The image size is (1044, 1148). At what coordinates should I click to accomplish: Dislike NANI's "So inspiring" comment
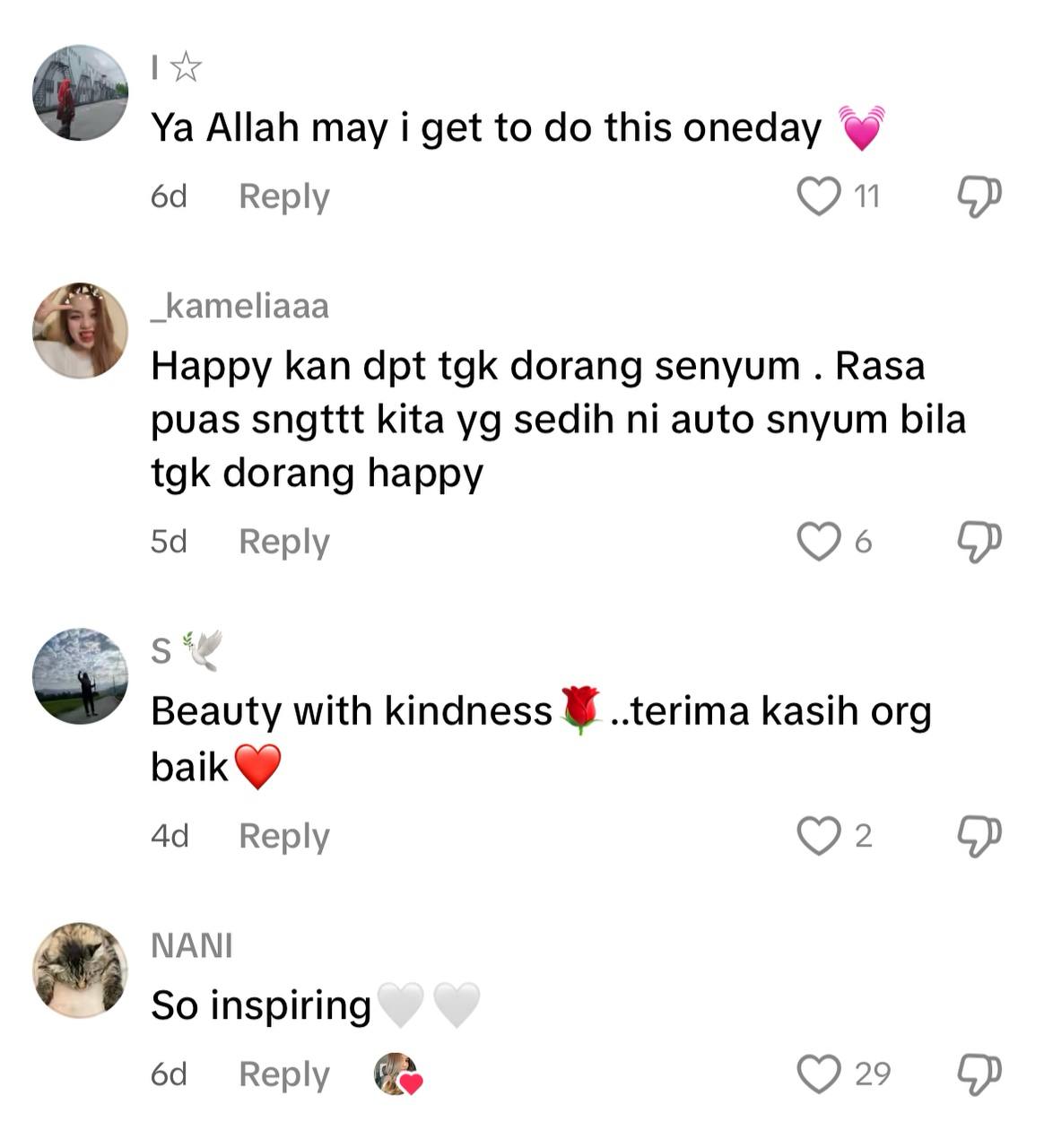pyautogui.click(x=979, y=1074)
